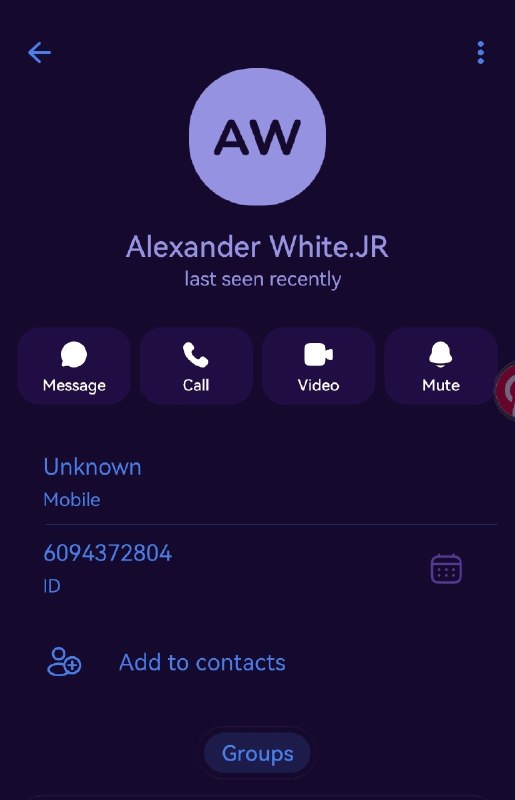Mute notifications for this user
Image resolution: width=515 pixels, height=800 pixels.
(440, 366)
